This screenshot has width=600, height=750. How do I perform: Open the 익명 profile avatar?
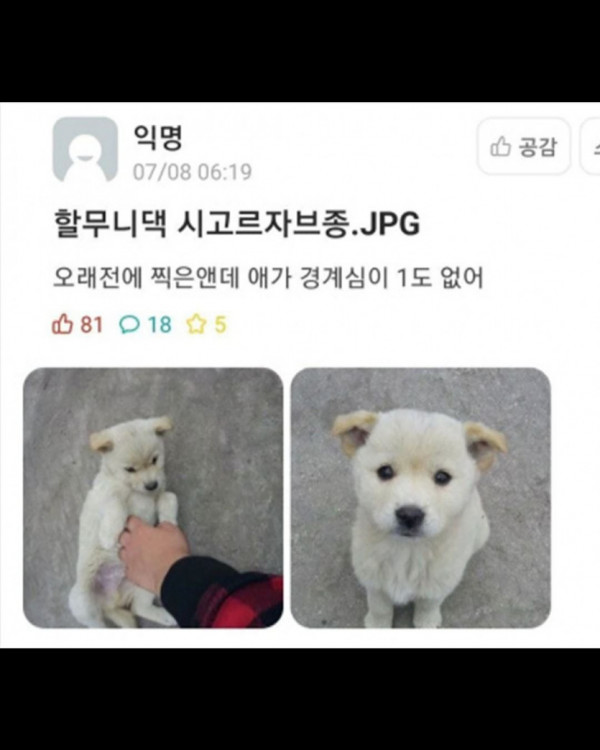point(85,150)
